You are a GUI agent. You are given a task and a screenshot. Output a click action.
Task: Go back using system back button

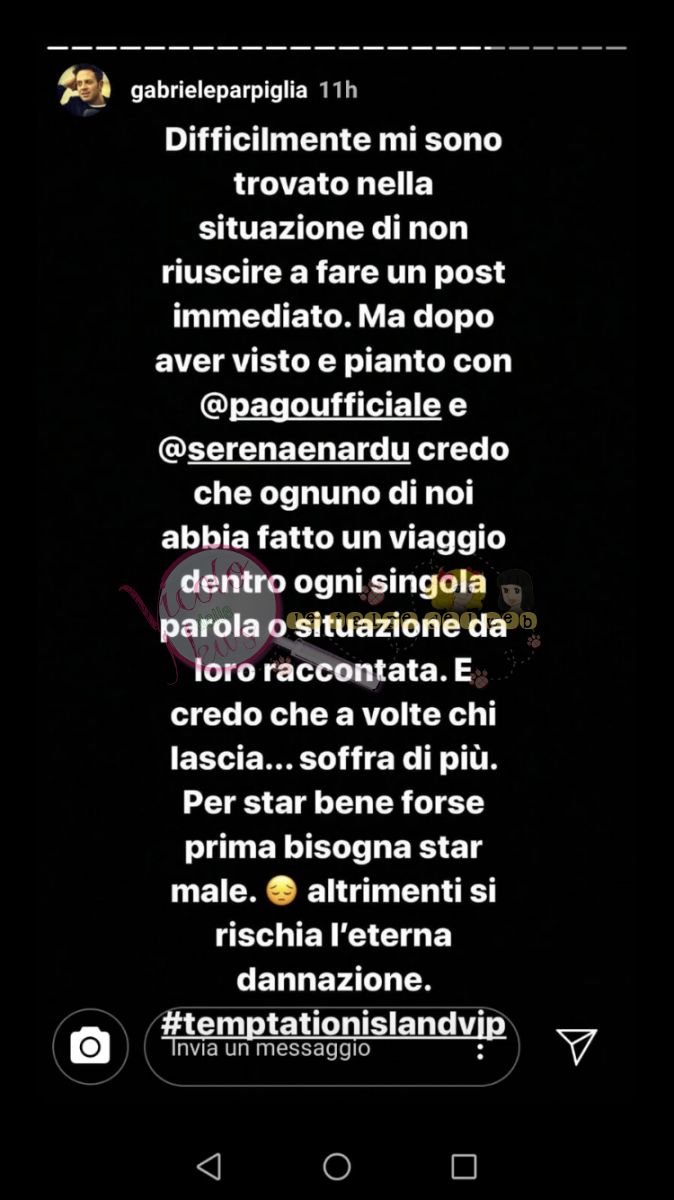coord(208,1166)
